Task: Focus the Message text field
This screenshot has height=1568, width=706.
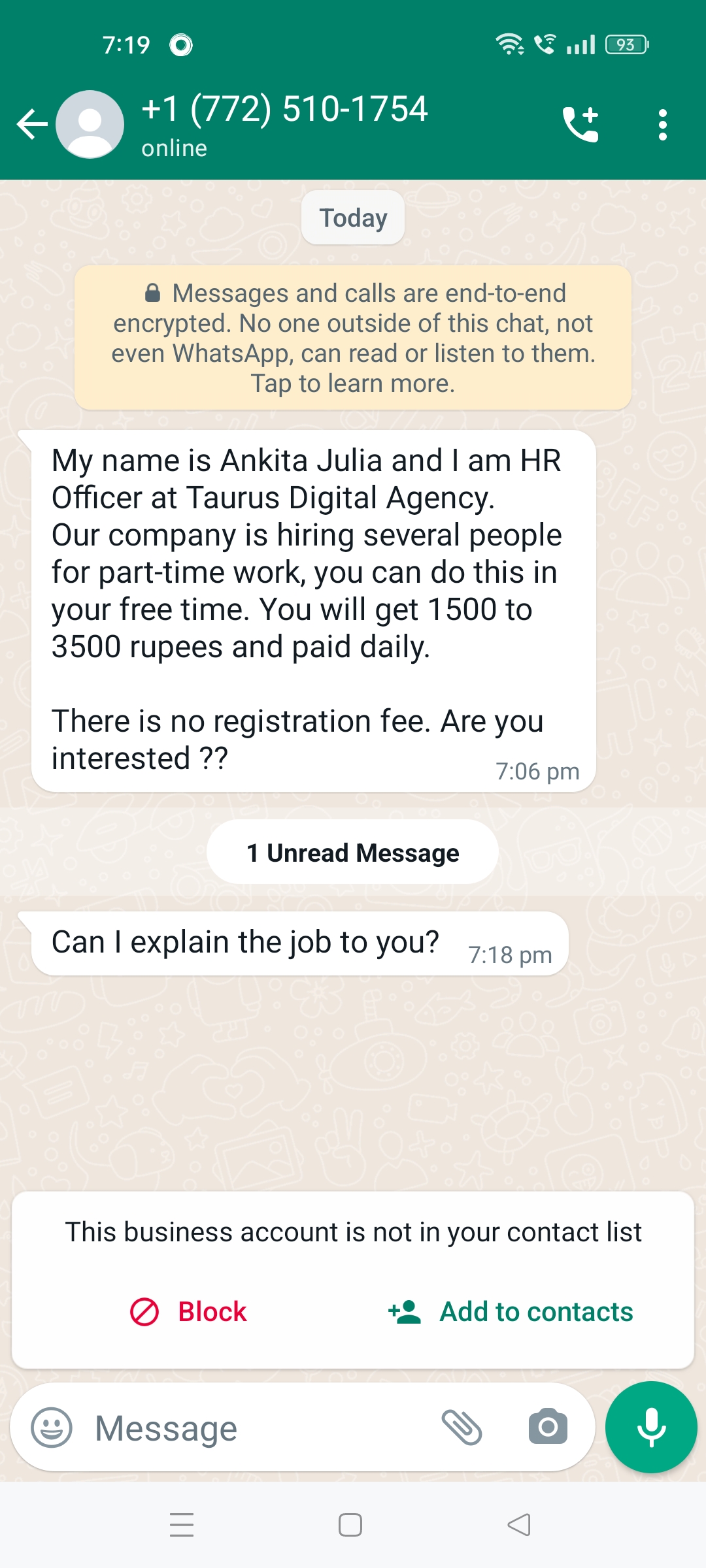Action: coord(261,1428)
